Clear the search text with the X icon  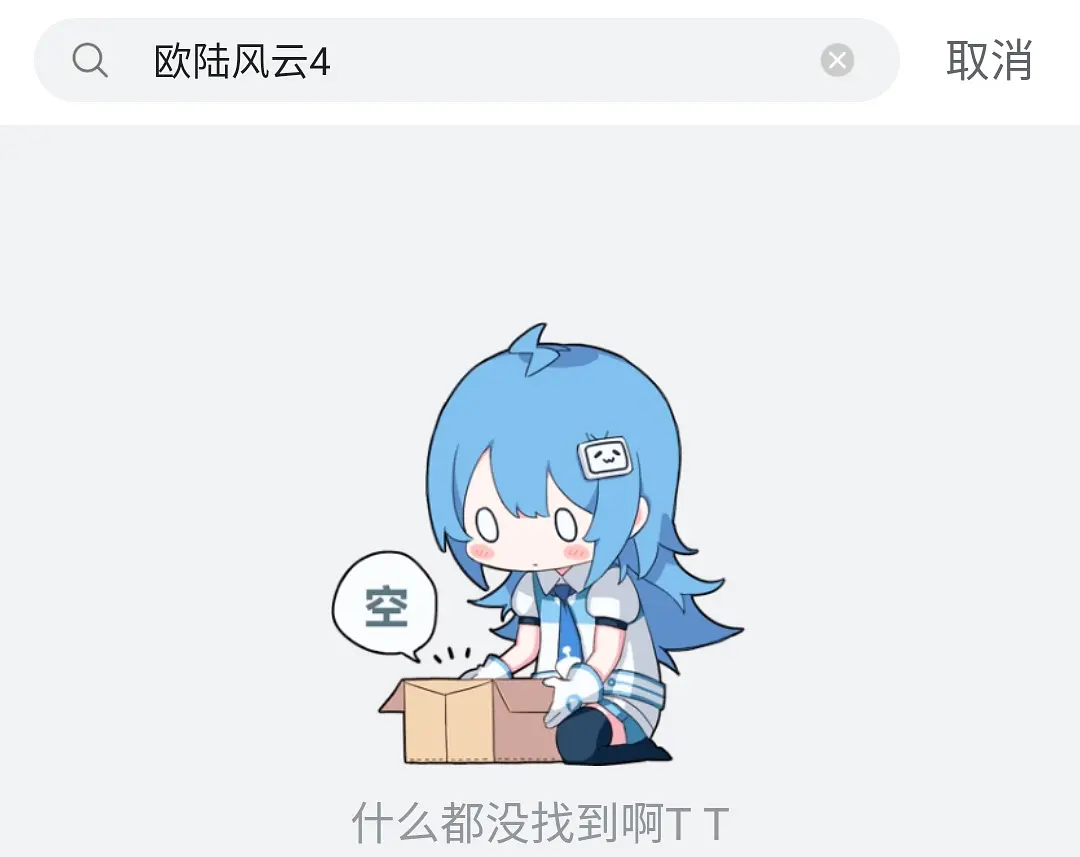point(837,61)
